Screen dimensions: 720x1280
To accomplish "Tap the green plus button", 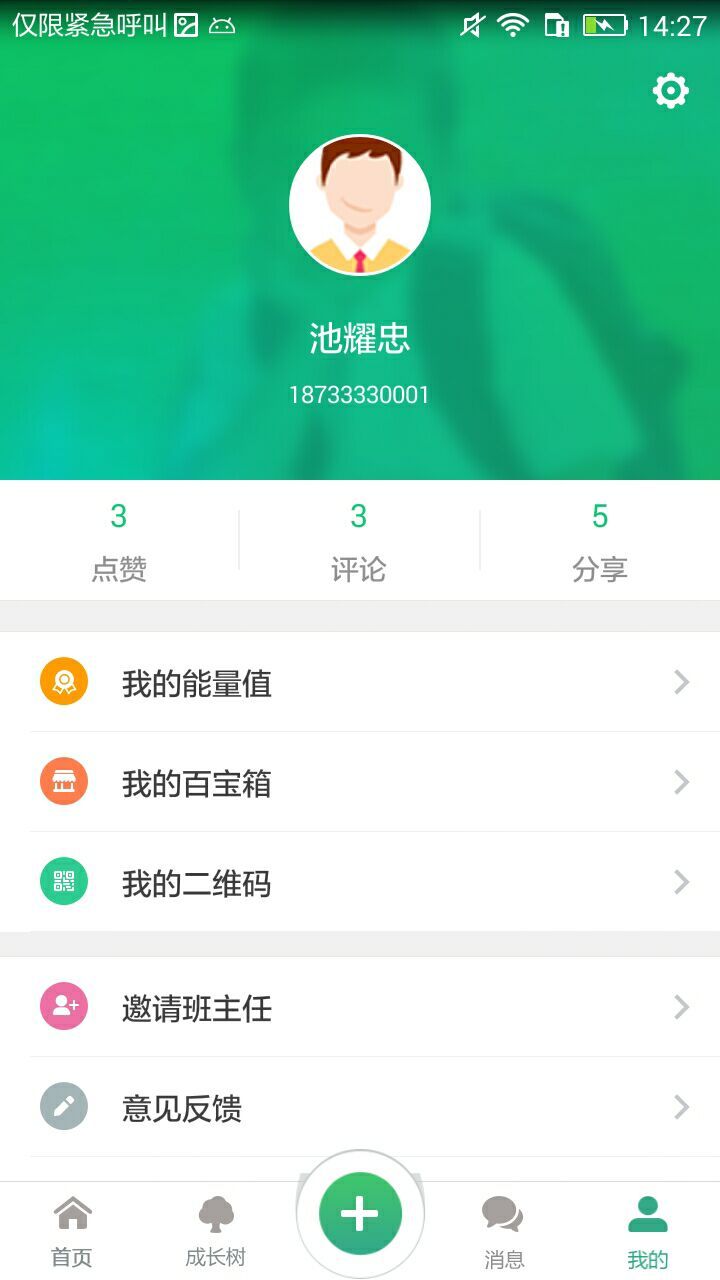I will 360,1214.
